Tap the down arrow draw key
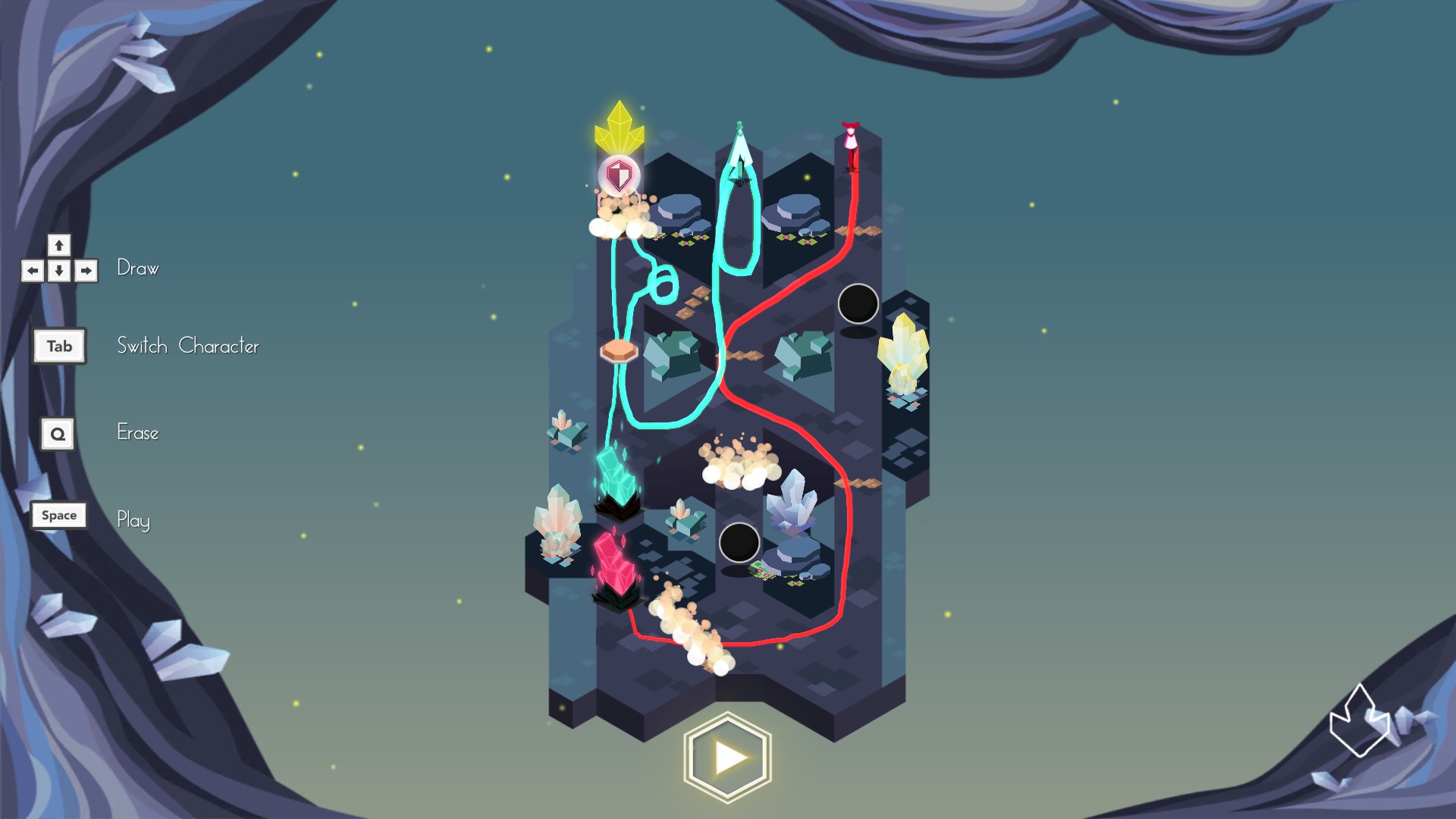Screen dimensions: 1456x819 pyautogui.click(x=59, y=271)
